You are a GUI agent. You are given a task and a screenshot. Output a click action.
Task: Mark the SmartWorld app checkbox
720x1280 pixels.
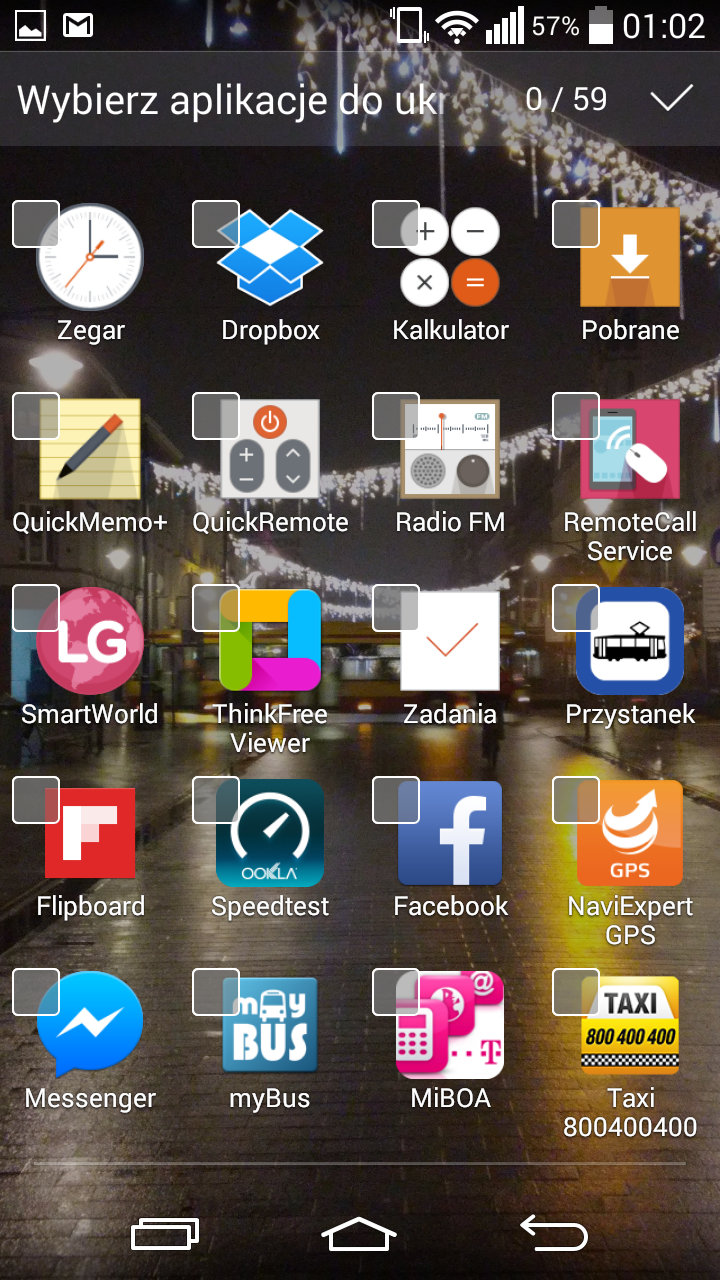click(x=36, y=608)
